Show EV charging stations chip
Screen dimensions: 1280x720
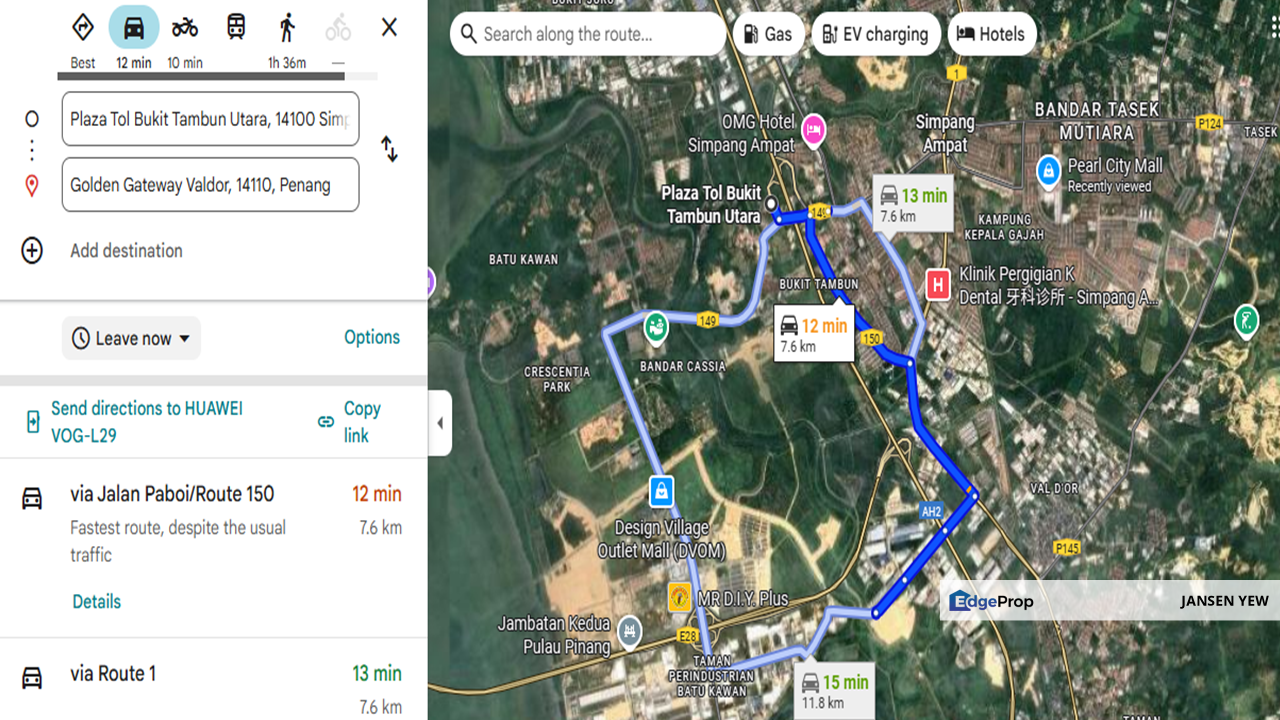[875, 34]
